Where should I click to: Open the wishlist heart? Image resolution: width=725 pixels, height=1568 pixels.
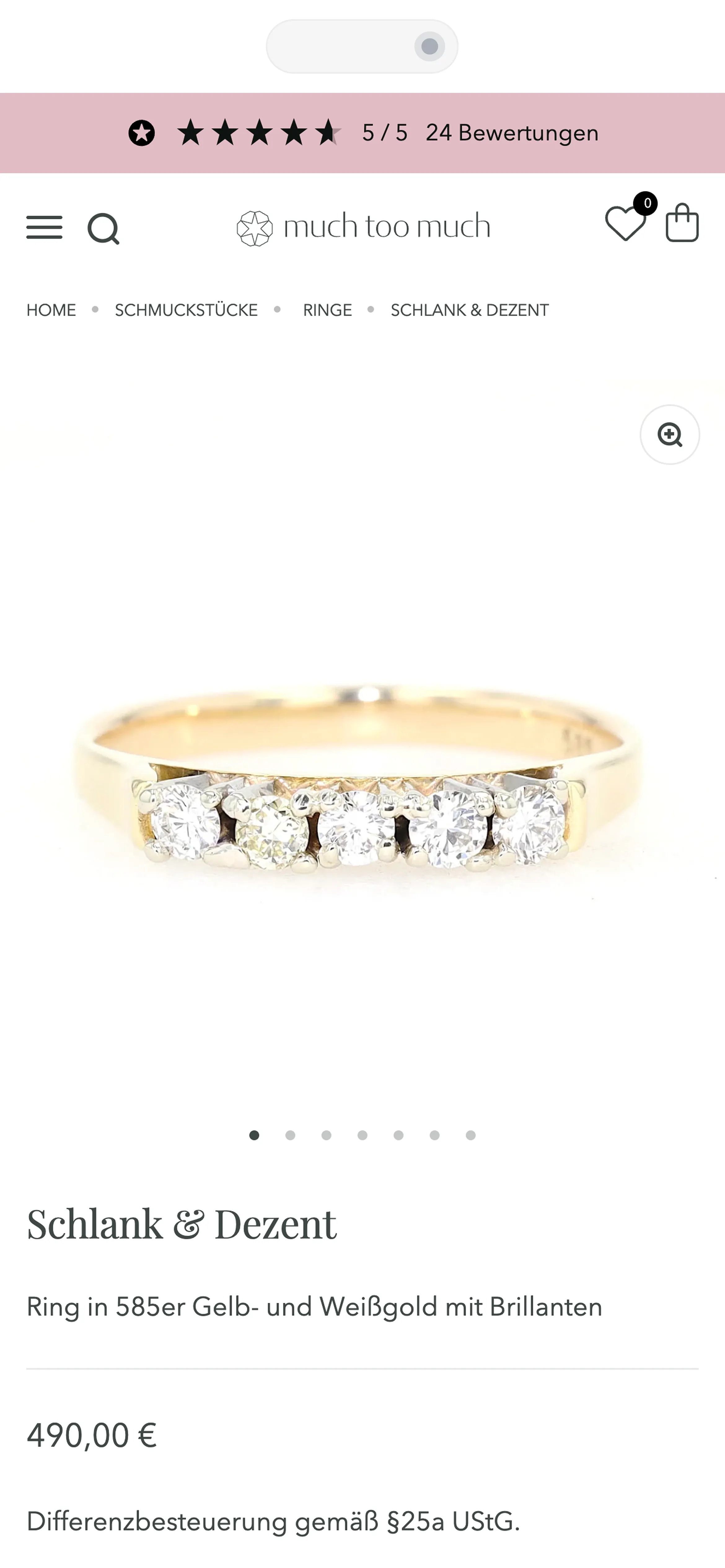pos(625,223)
